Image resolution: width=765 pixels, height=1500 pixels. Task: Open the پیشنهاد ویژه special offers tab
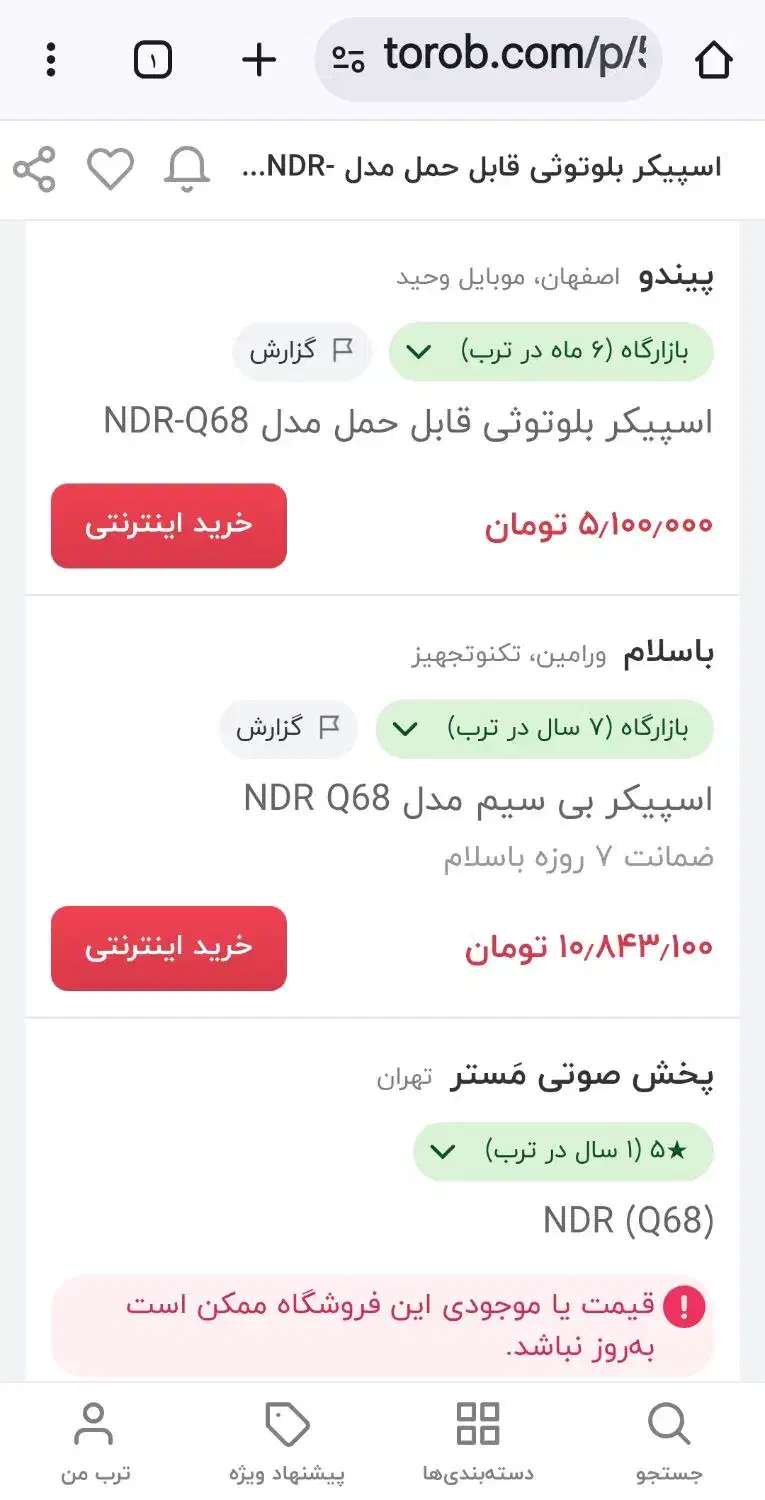[287, 1440]
